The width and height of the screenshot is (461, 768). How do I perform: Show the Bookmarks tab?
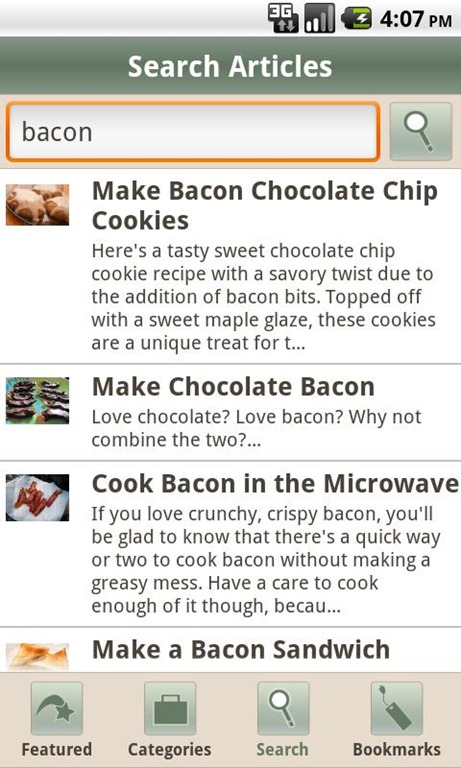click(x=397, y=720)
